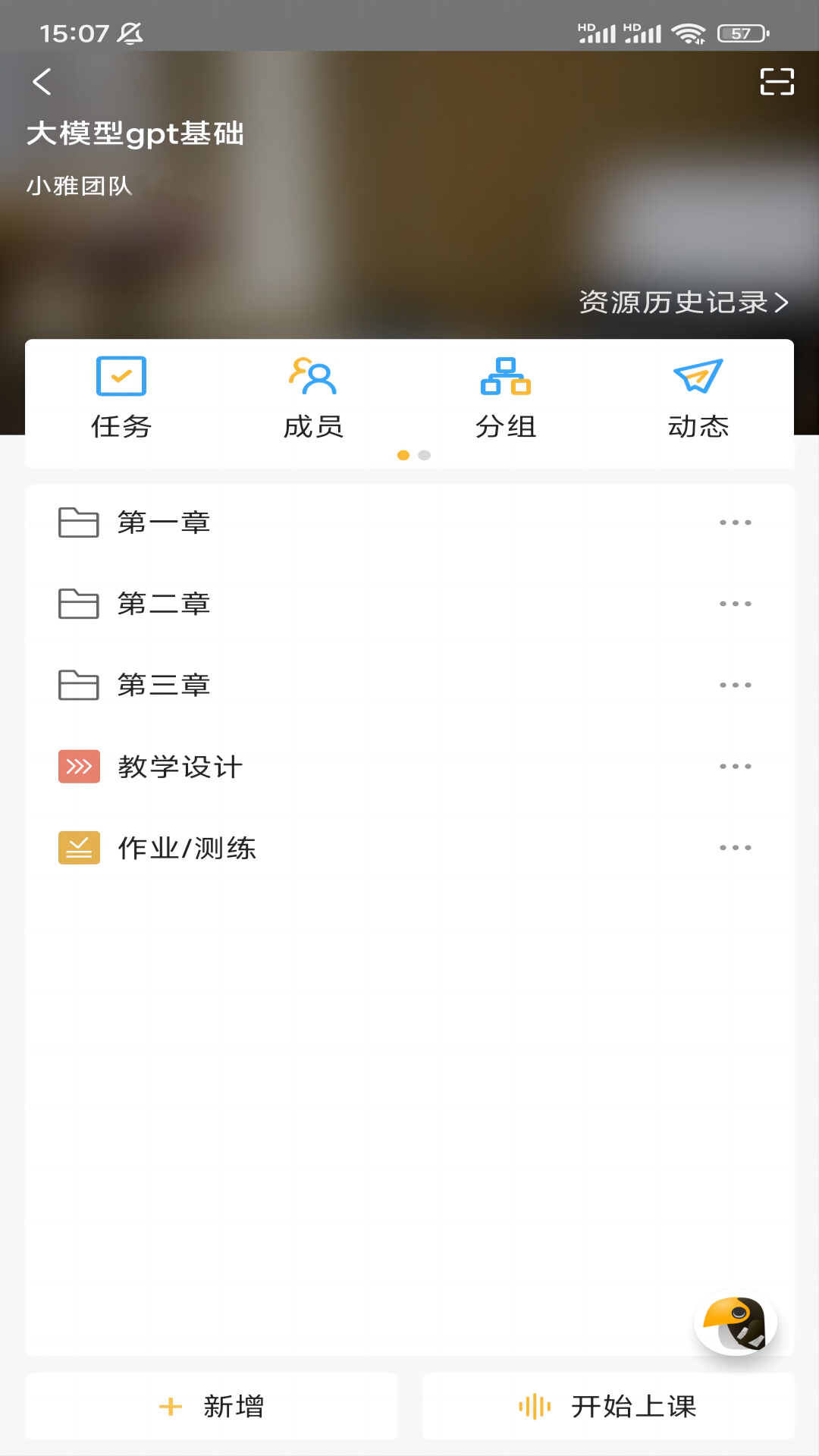The image size is (819, 1456).
Task: Go back using the top-left arrow
Action: (x=42, y=82)
